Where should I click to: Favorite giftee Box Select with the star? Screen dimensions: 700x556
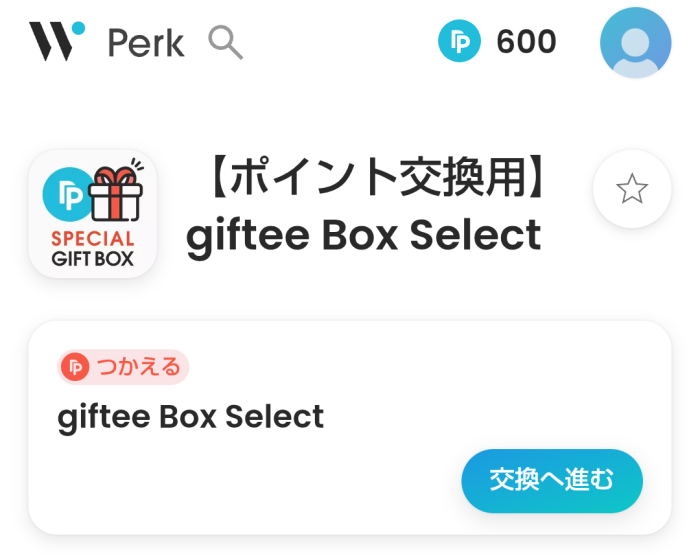pos(631,188)
